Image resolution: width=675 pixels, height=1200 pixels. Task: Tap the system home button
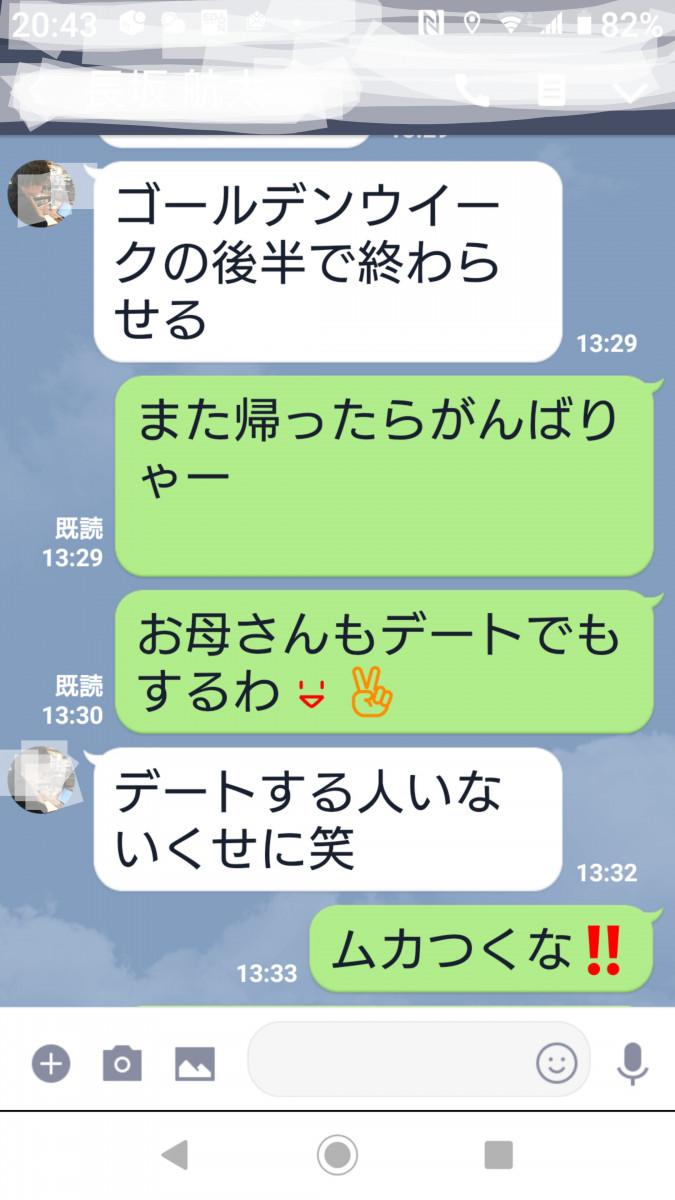(x=338, y=1155)
